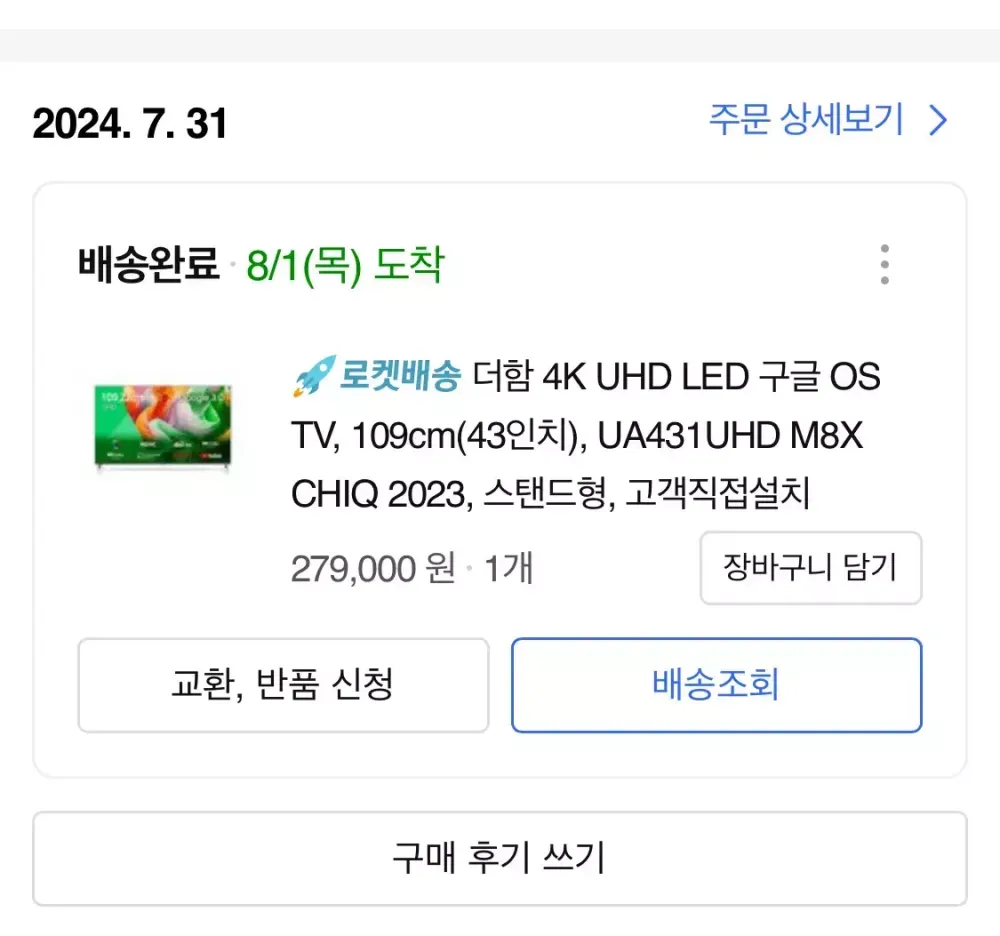
Task: Add item with 장바구니 담기 button
Action: (810, 568)
